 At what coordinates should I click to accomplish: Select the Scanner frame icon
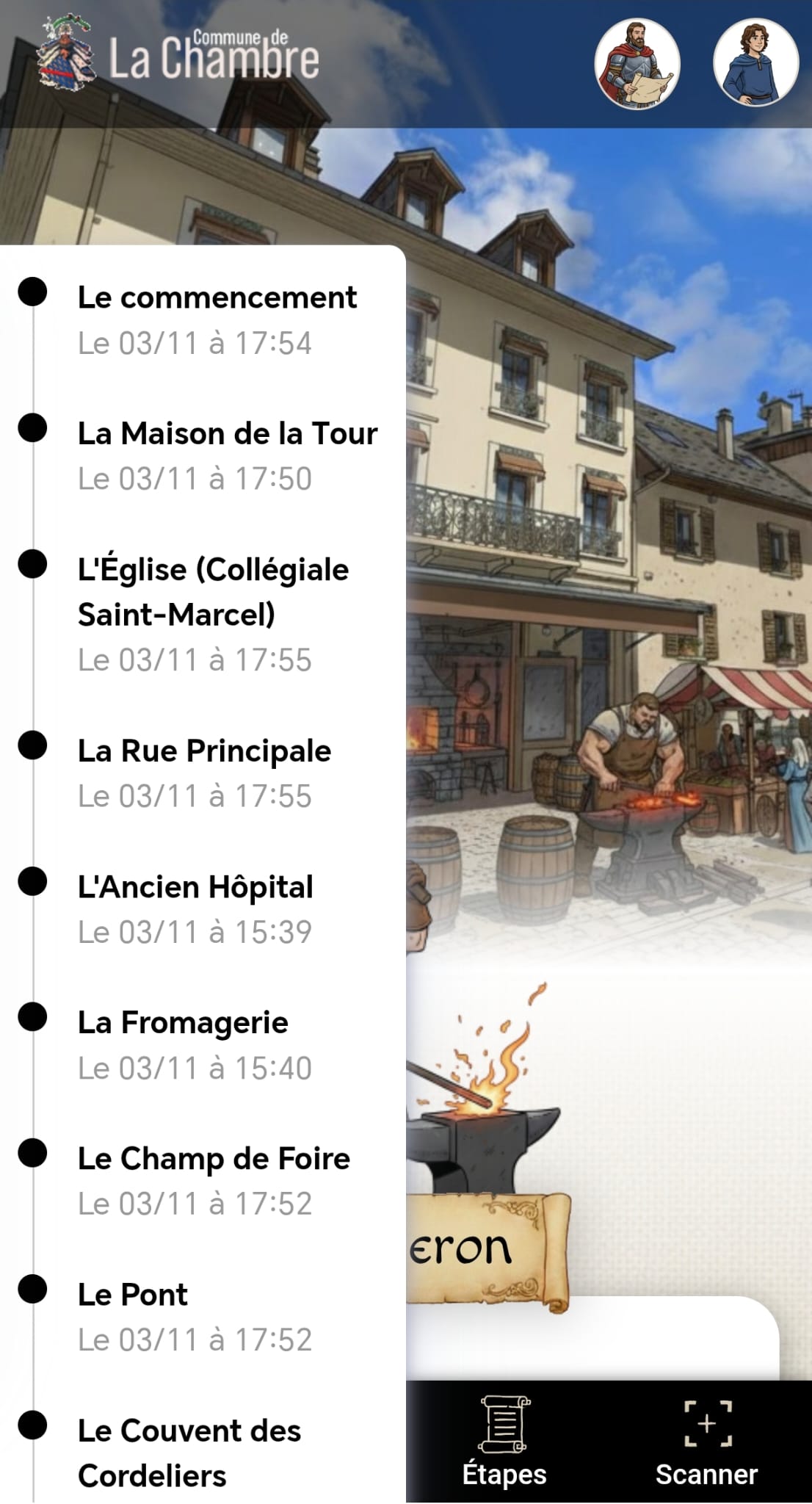click(706, 1423)
